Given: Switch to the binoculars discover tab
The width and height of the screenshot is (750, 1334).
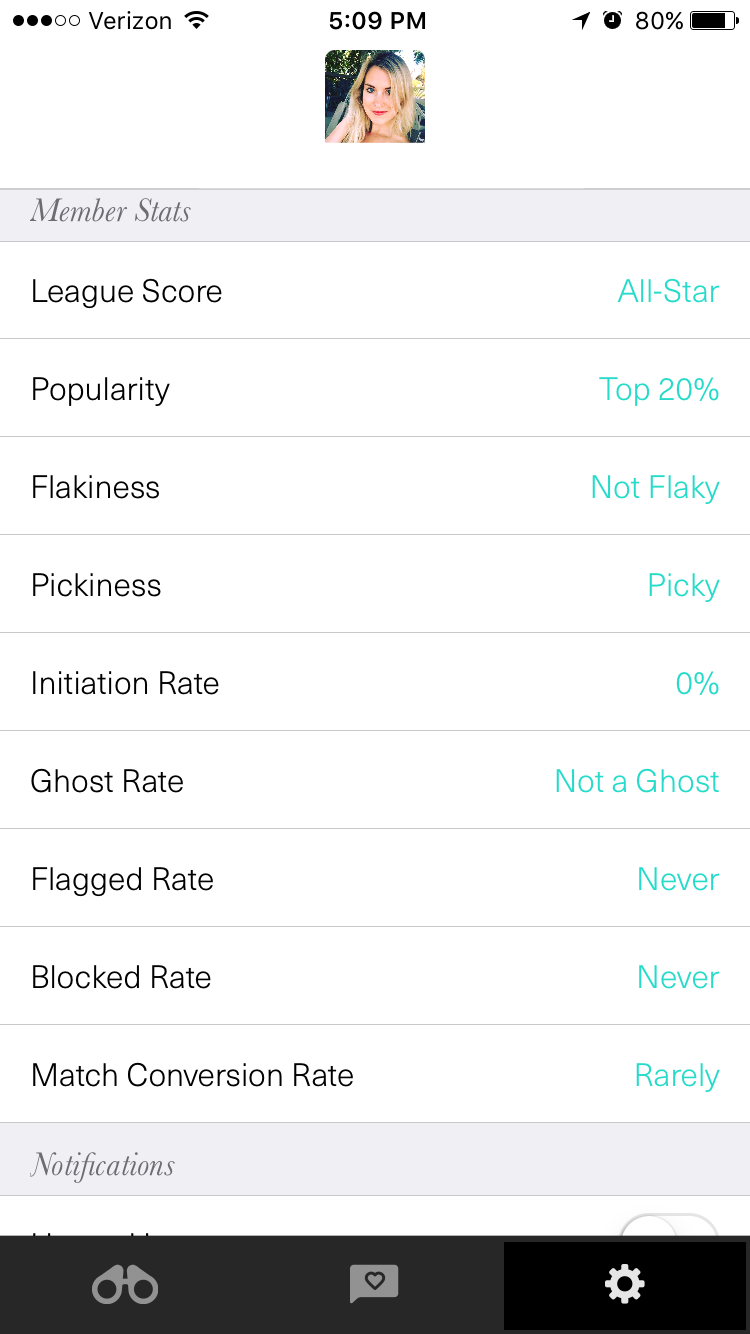Looking at the screenshot, I should coord(125,1284).
